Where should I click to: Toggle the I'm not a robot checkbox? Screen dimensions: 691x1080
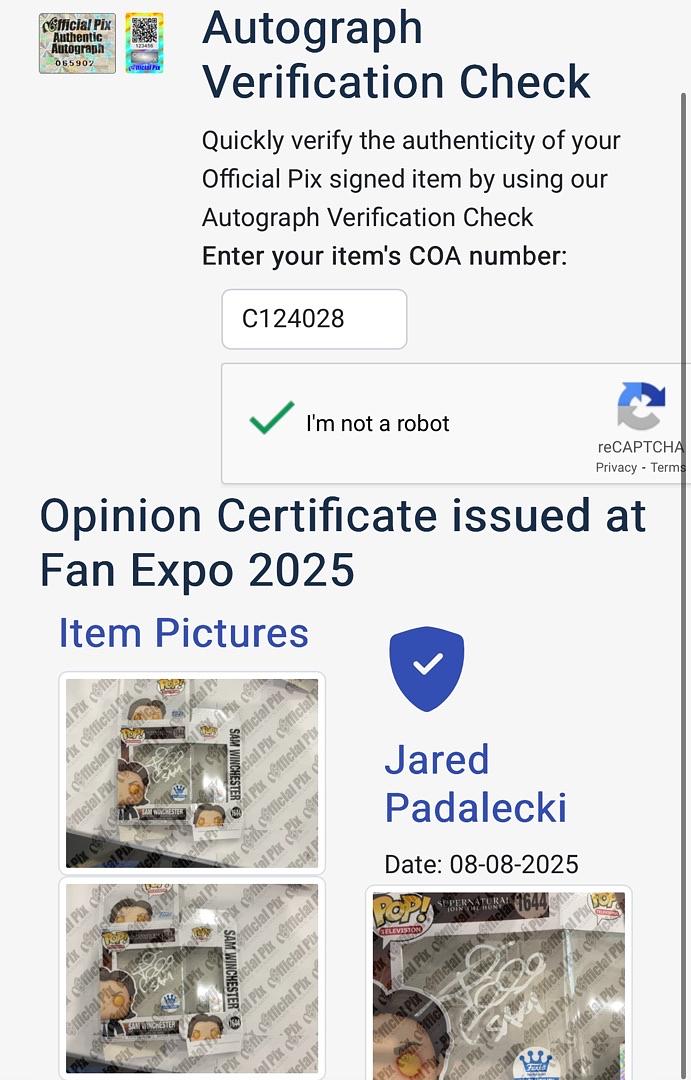point(272,422)
